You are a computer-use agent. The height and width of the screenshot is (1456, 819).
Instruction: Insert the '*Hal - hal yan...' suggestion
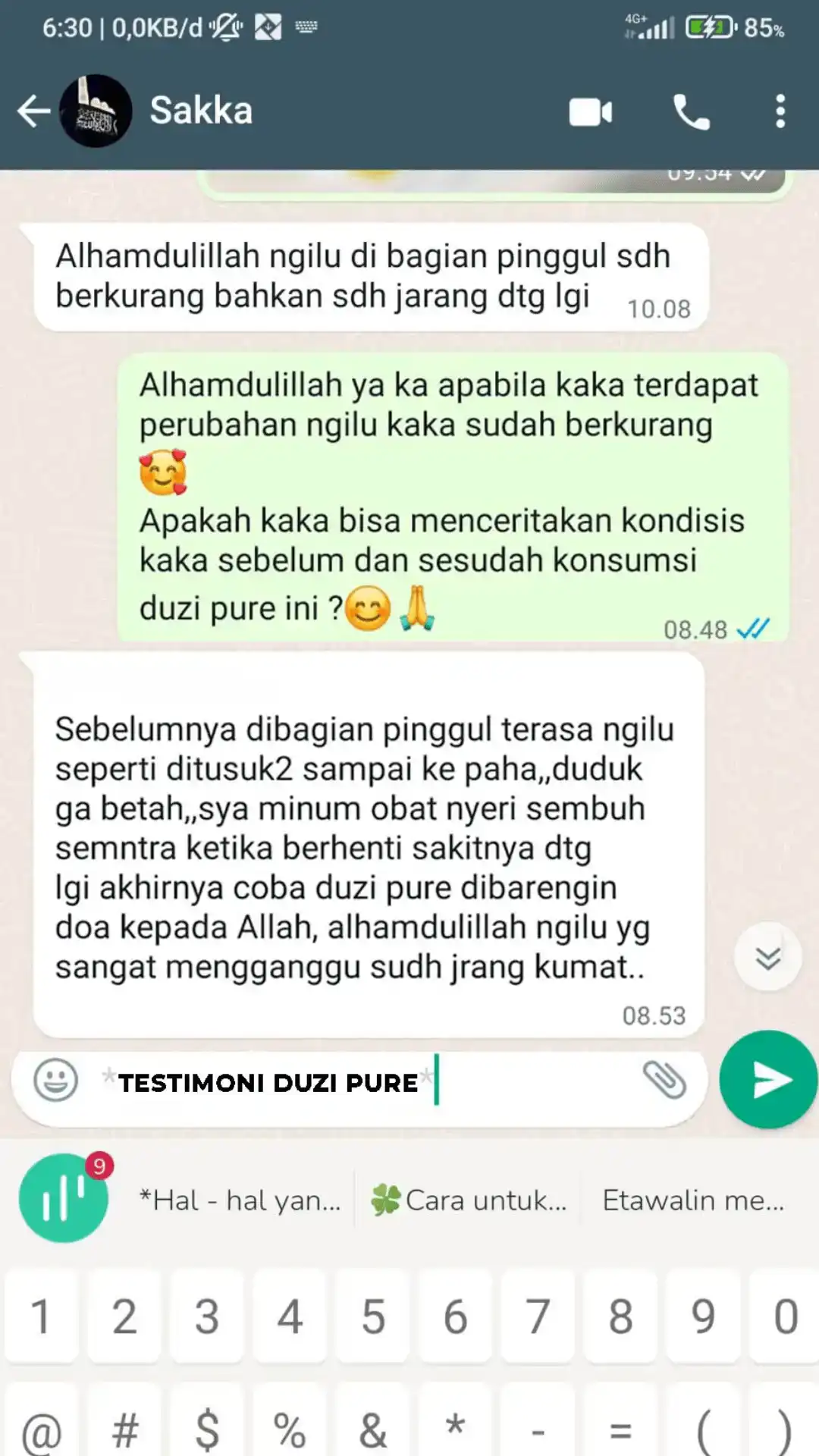tap(240, 1200)
